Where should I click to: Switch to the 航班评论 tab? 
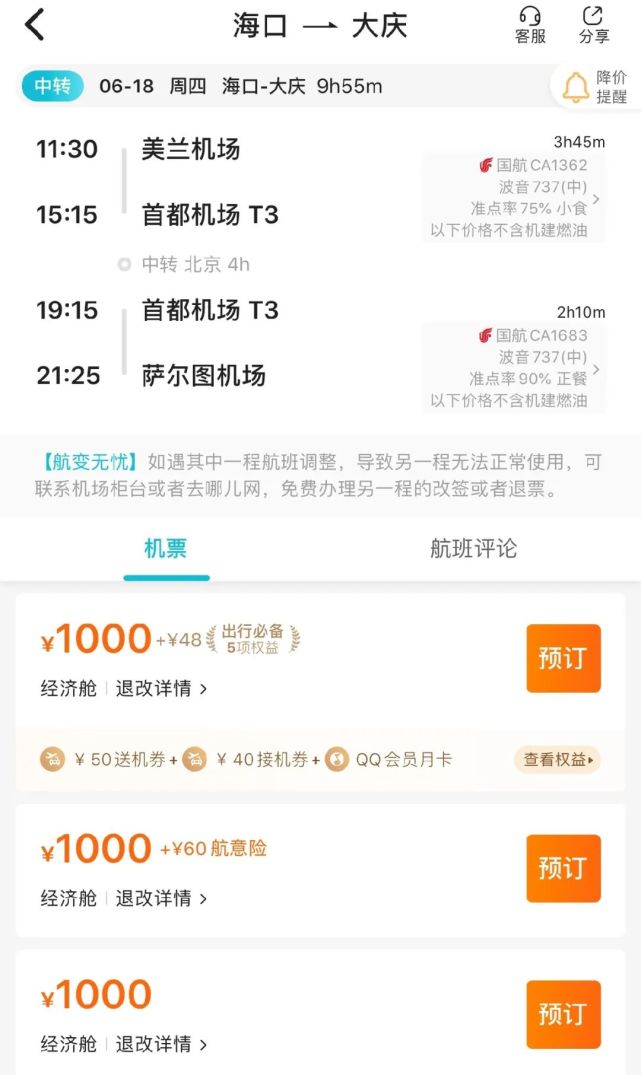pos(473,548)
